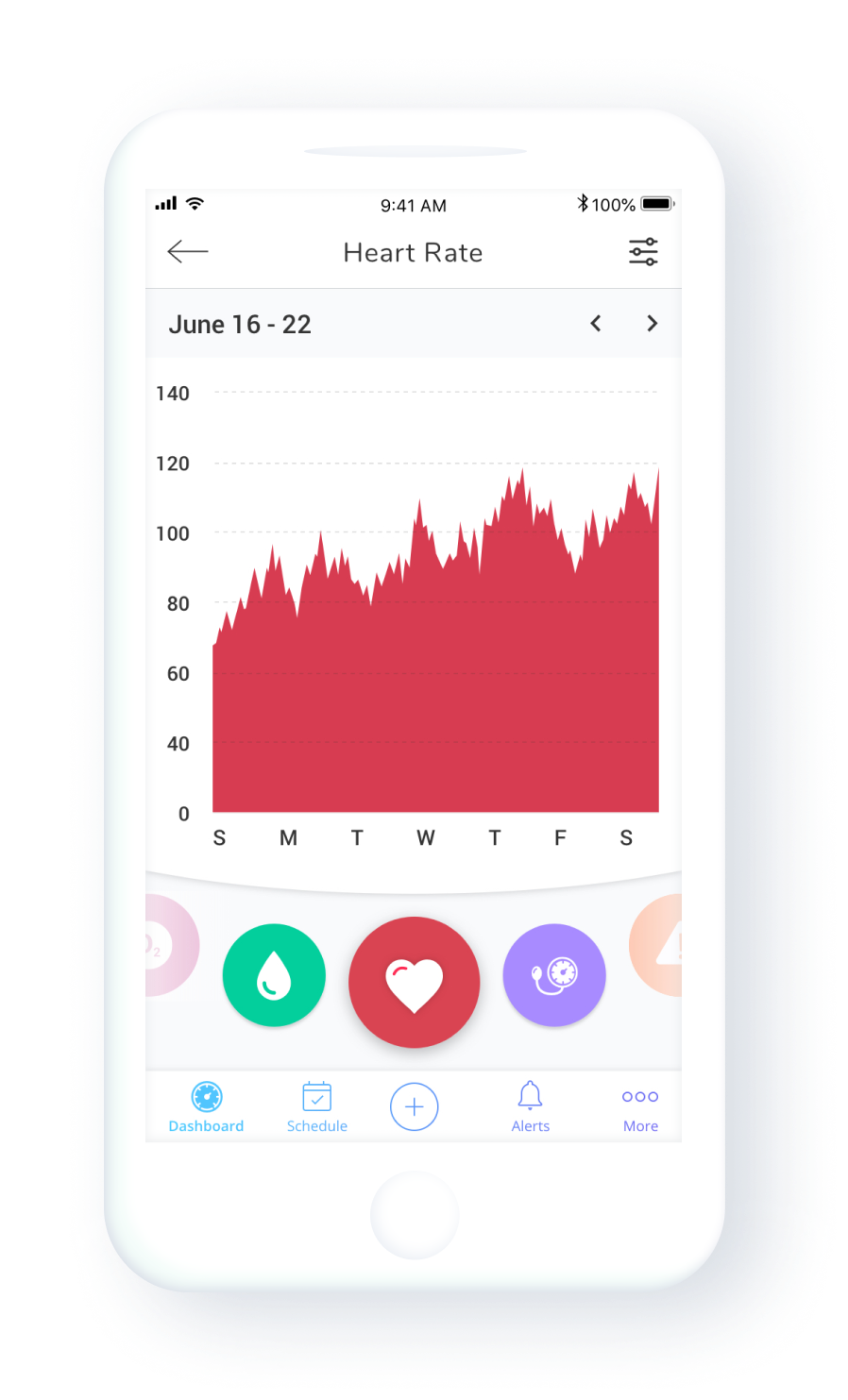Switch to the Dashboard tab
The image size is (848, 1400).
click(x=206, y=1107)
